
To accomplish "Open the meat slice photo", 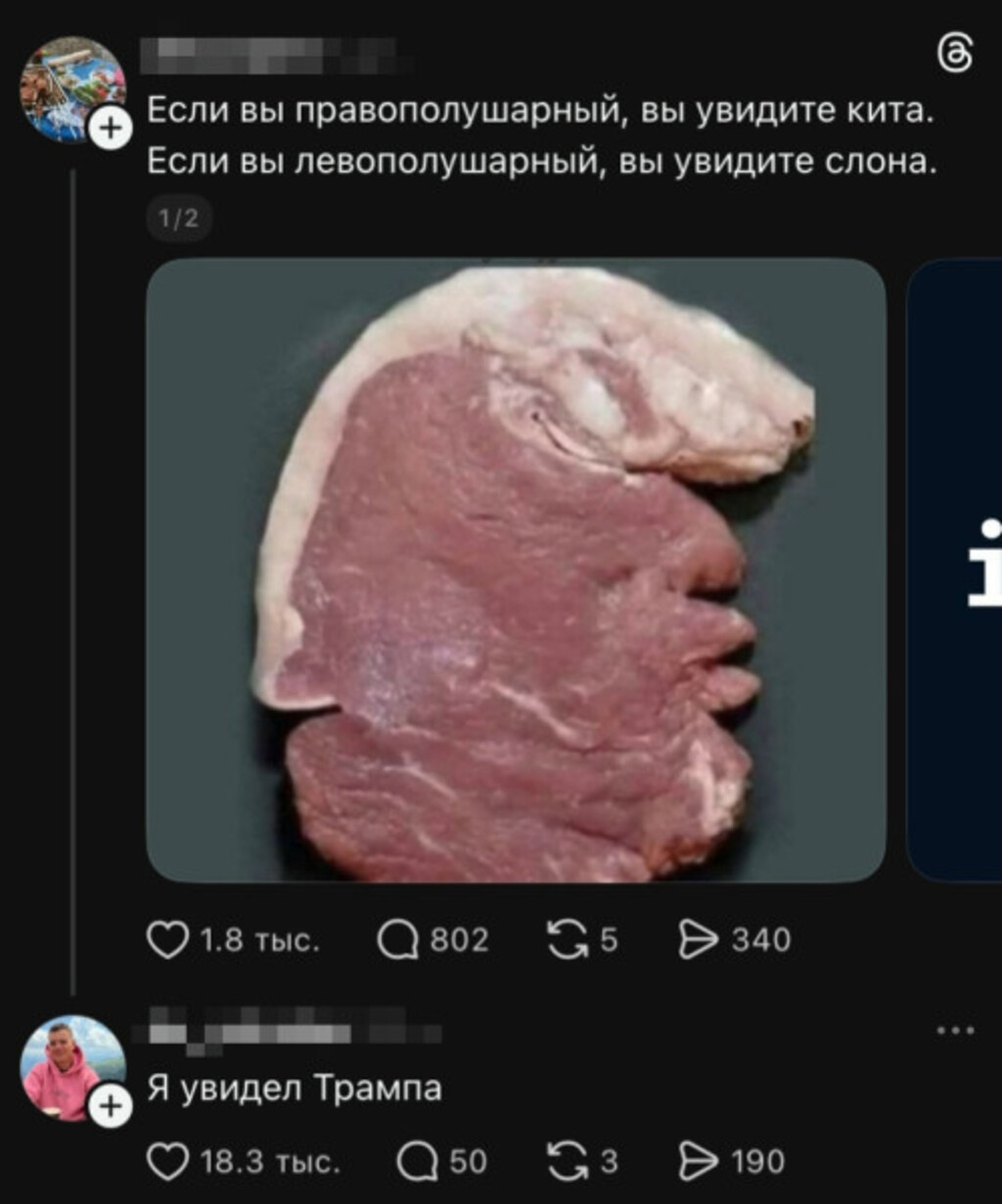I will tap(516, 570).
